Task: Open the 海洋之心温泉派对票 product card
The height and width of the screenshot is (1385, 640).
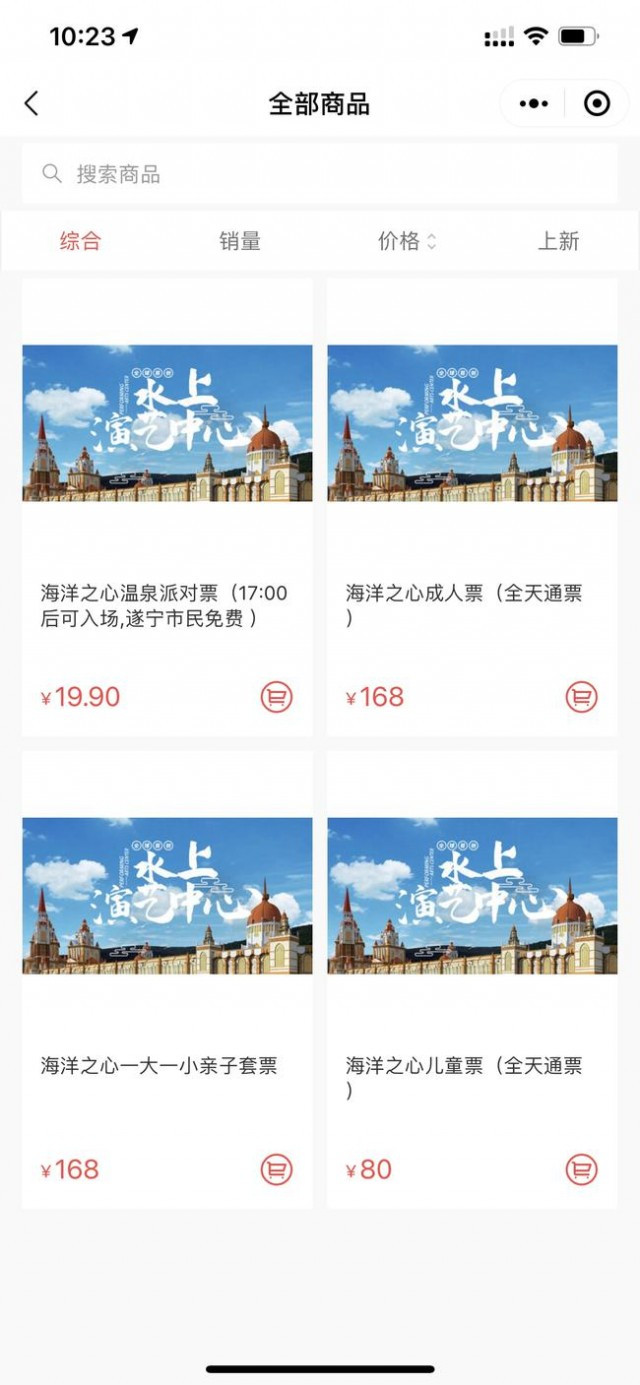Action: (x=167, y=508)
